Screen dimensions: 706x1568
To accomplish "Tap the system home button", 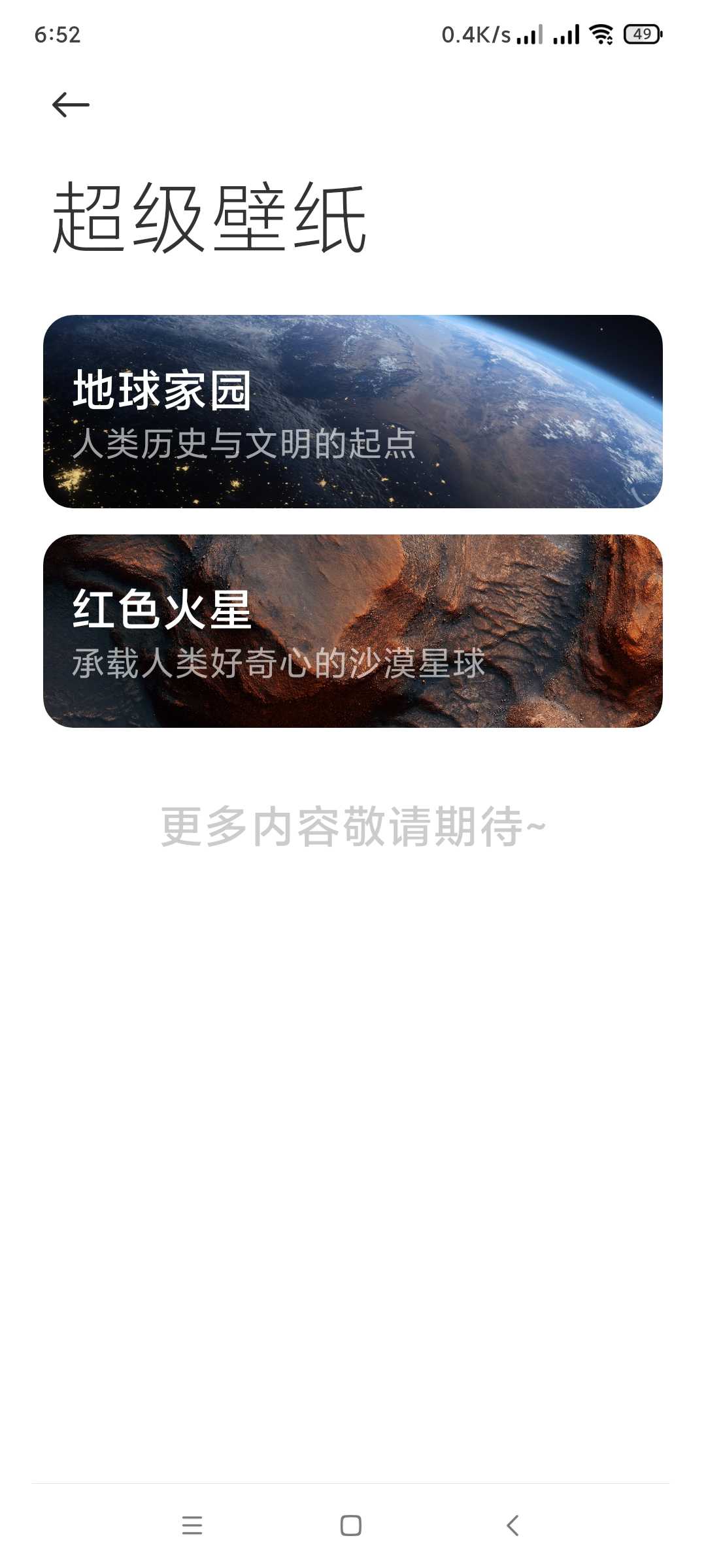I will 351,1526.
